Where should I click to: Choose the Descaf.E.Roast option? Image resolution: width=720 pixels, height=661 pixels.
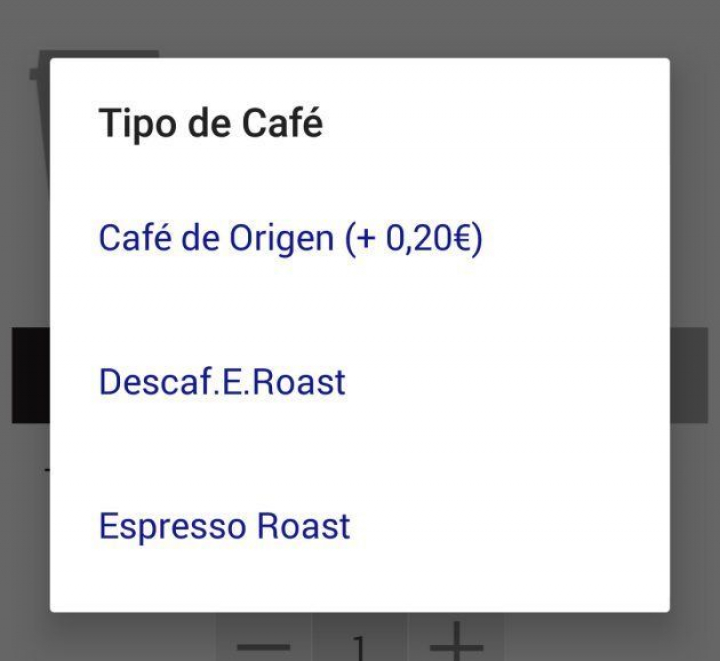point(222,382)
